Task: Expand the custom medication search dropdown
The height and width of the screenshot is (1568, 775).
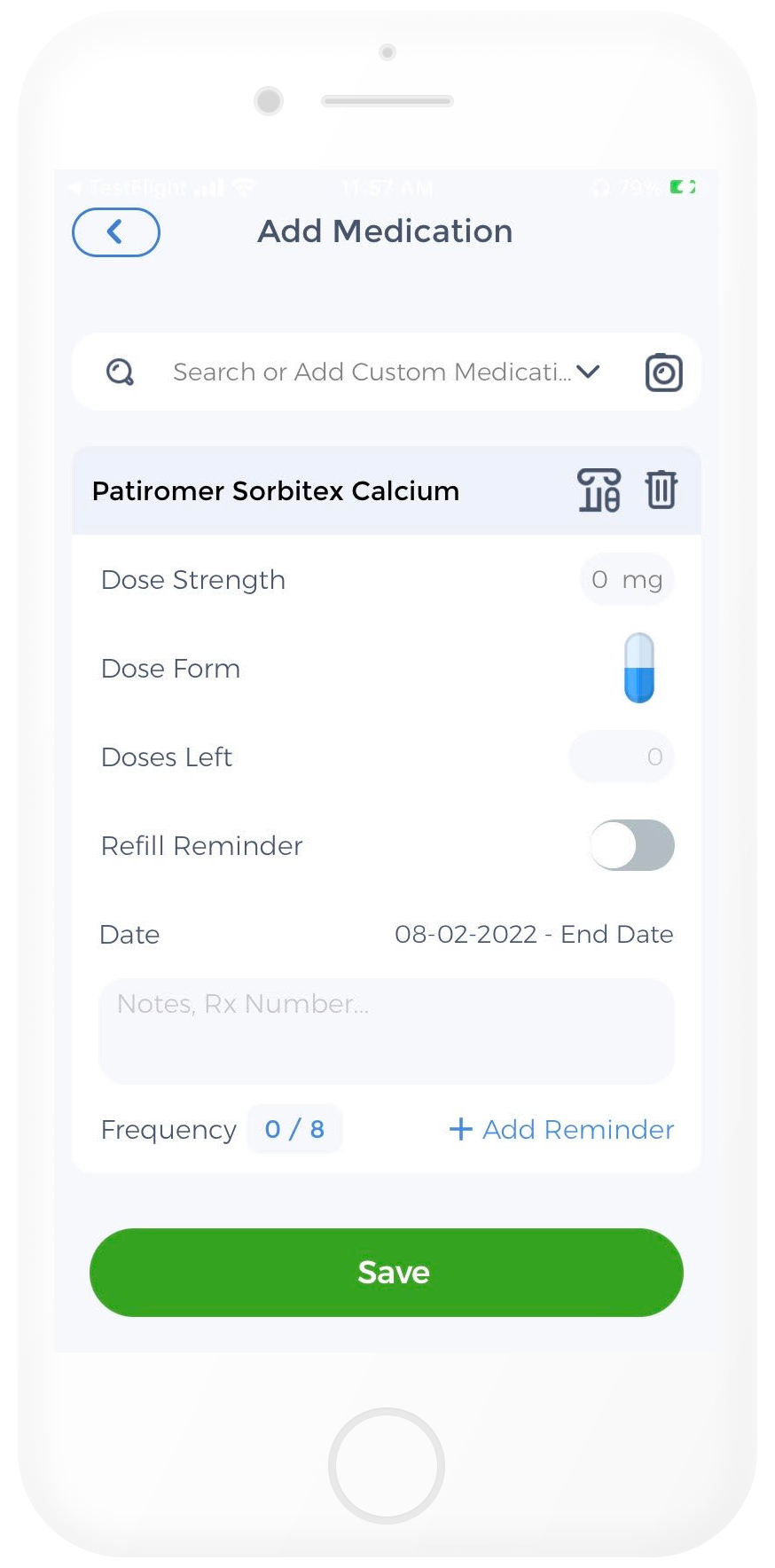Action: pos(588,372)
